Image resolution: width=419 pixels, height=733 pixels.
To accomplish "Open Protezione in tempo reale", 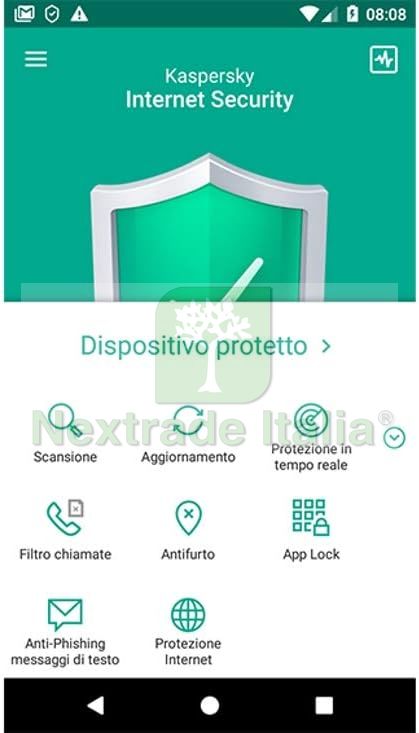I will click(x=311, y=437).
